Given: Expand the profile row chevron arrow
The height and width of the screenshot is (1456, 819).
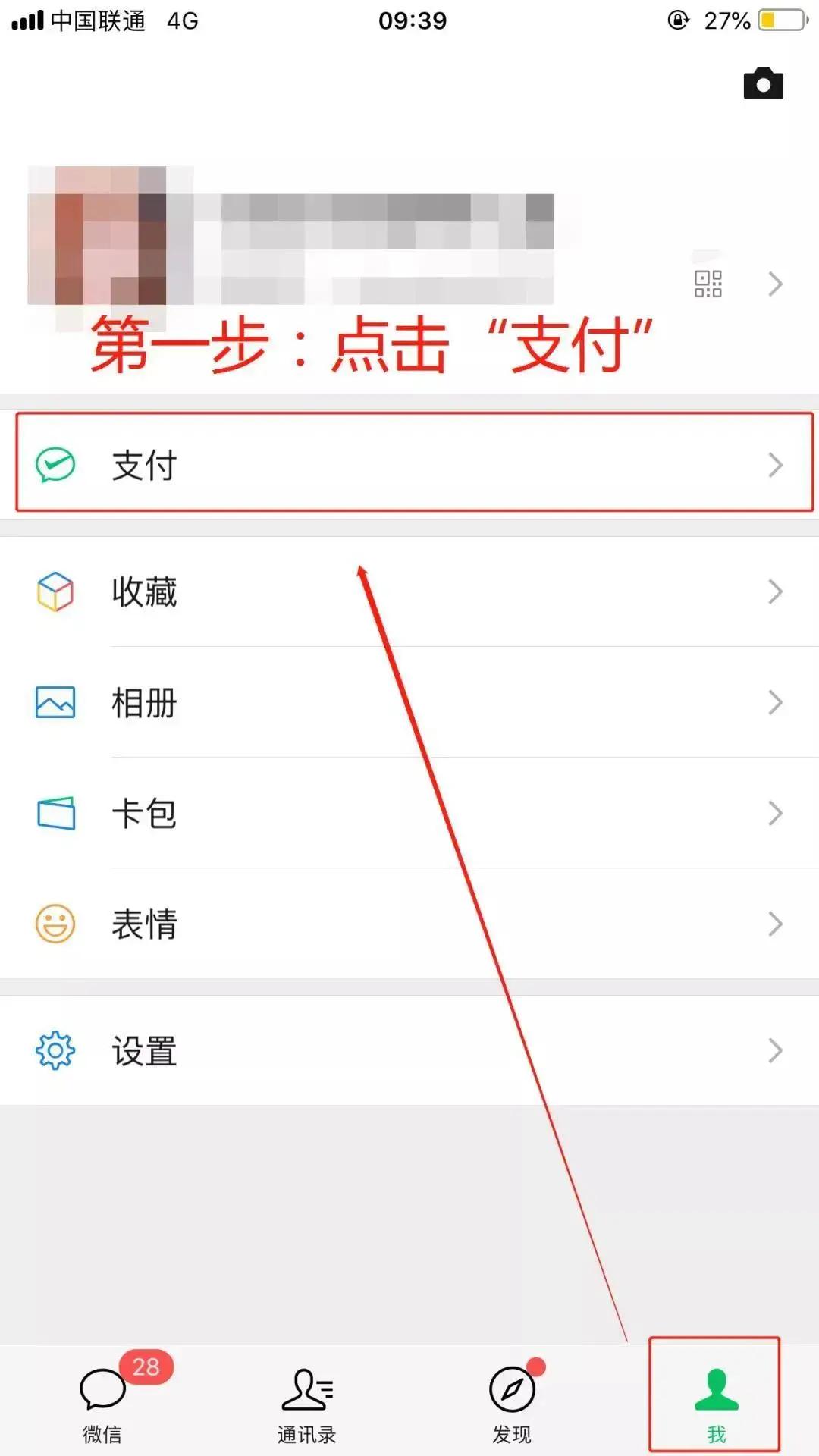Looking at the screenshot, I should point(774,283).
